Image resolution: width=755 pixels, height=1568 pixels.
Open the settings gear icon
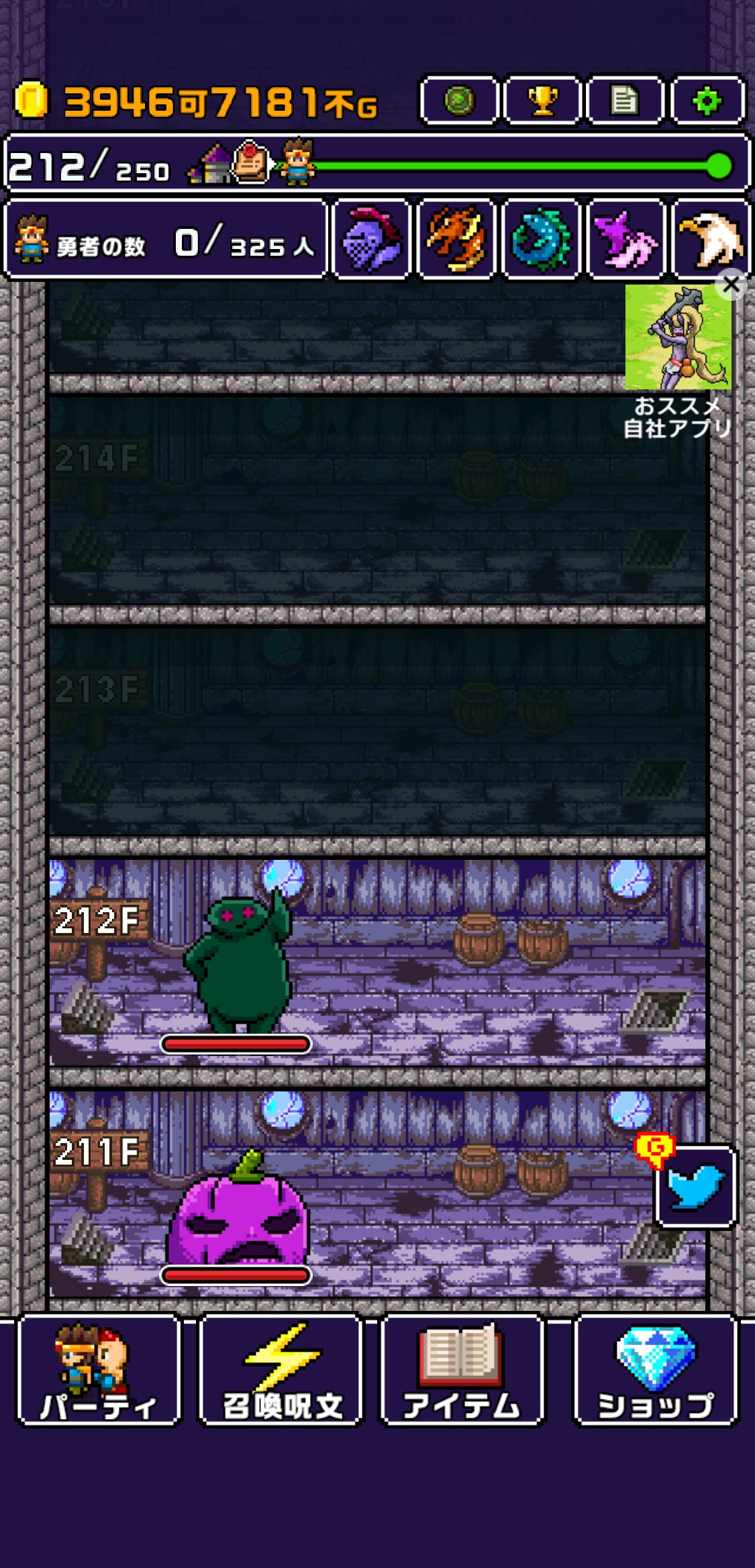[x=707, y=101]
